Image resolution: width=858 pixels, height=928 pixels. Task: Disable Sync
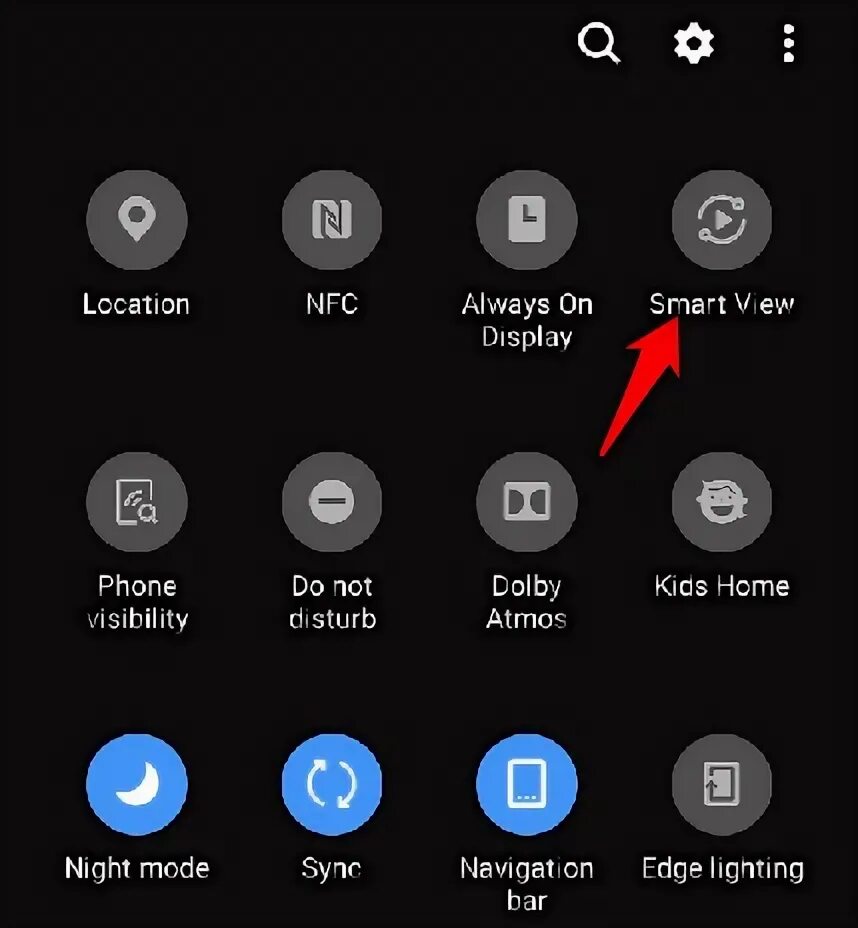coord(332,784)
